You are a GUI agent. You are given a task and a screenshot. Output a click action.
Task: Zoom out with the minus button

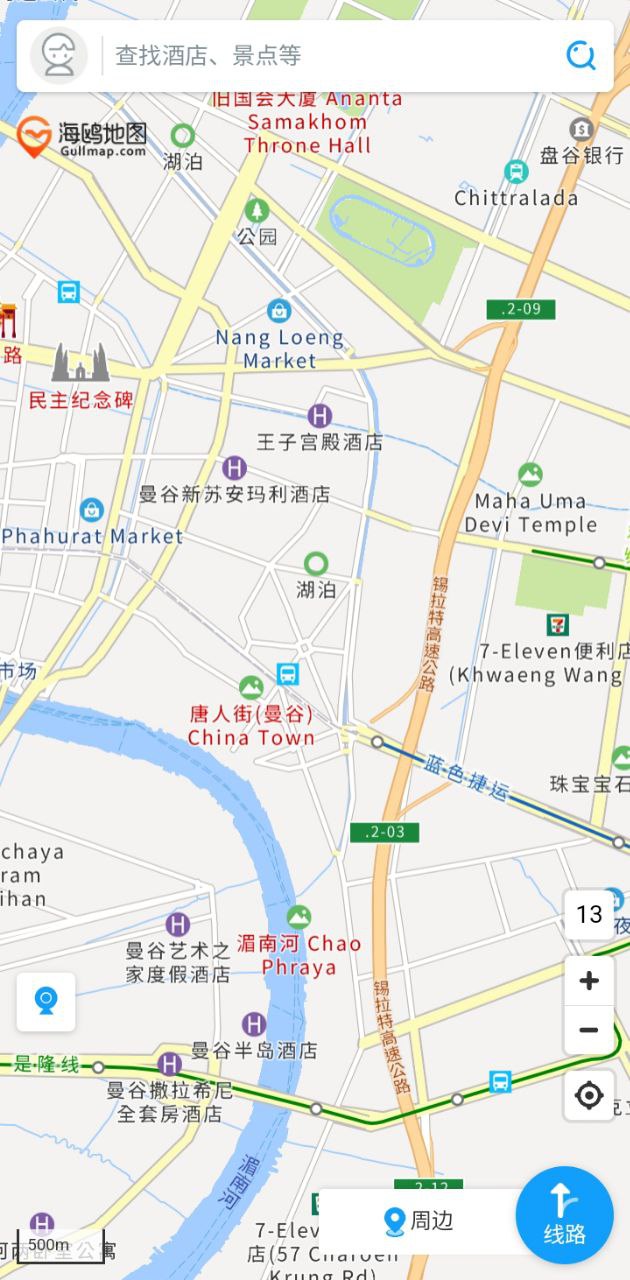coord(589,1030)
